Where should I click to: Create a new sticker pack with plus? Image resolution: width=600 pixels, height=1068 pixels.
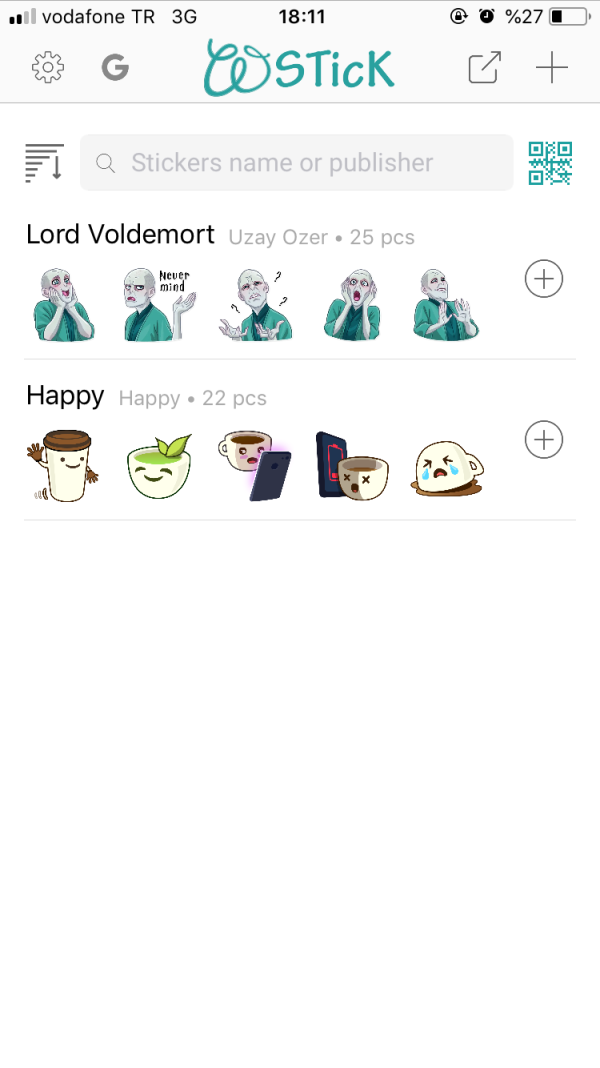551,68
